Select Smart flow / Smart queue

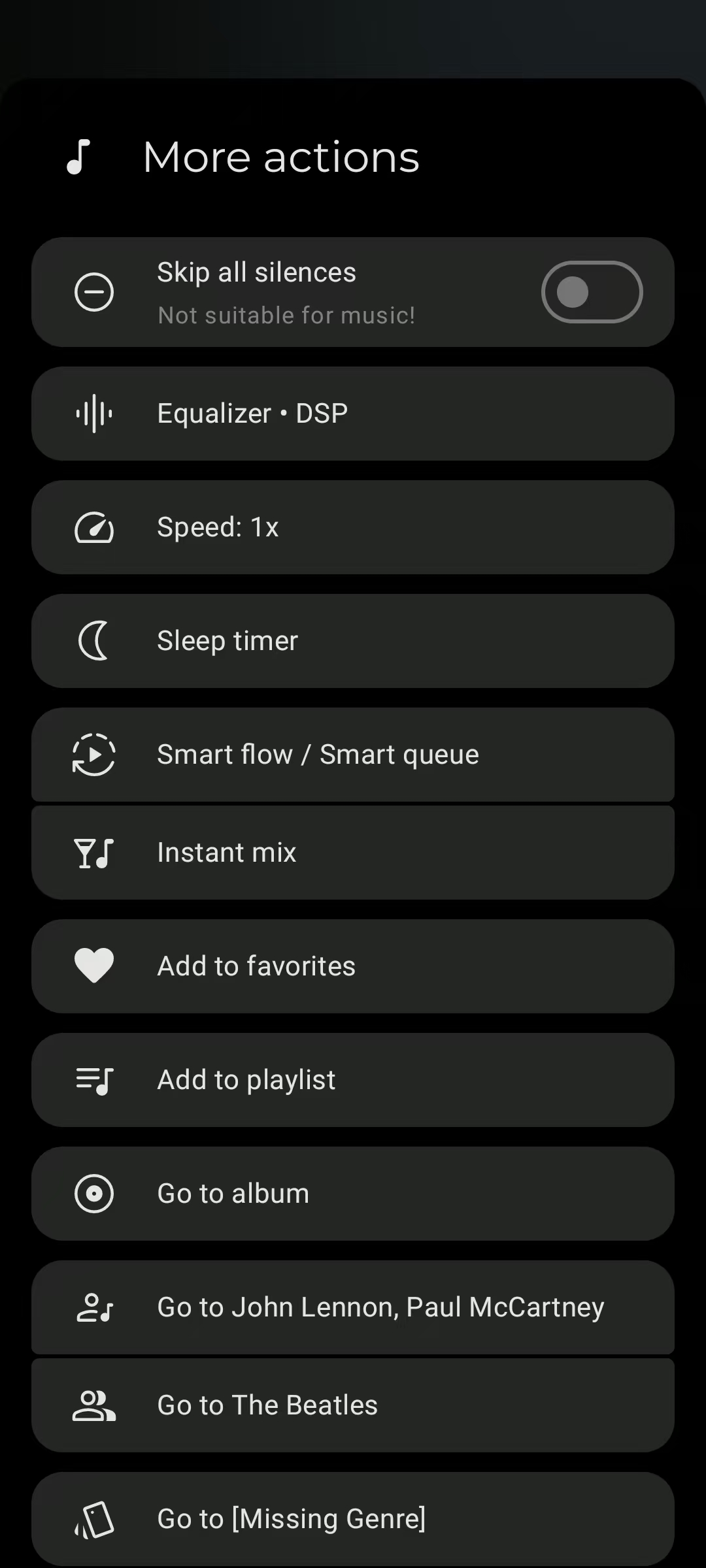pyautogui.click(x=353, y=755)
